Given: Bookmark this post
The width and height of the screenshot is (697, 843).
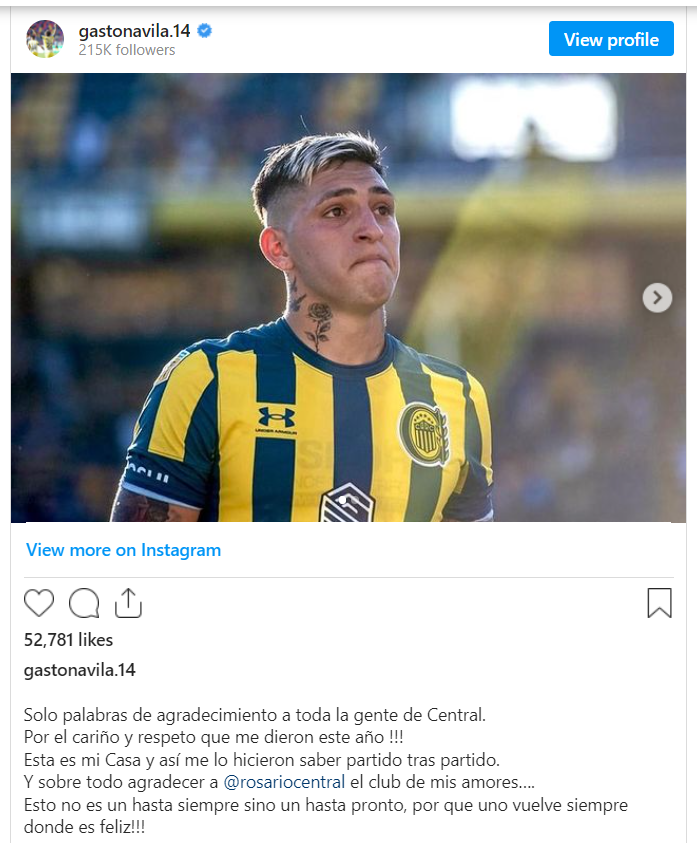Looking at the screenshot, I should coord(659,603).
